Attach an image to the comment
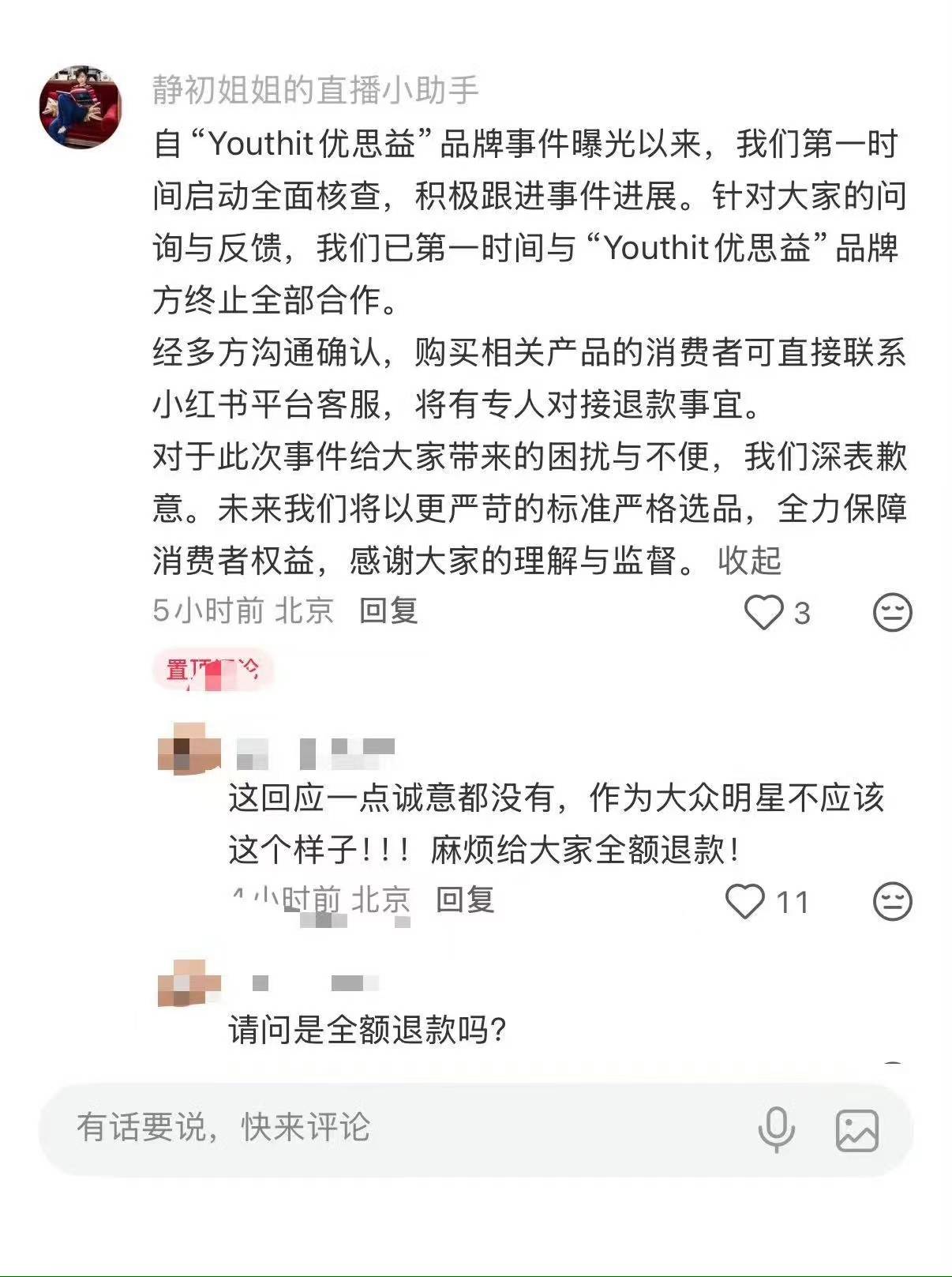The height and width of the screenshot is (1277, 952). tap(856, 1130)
